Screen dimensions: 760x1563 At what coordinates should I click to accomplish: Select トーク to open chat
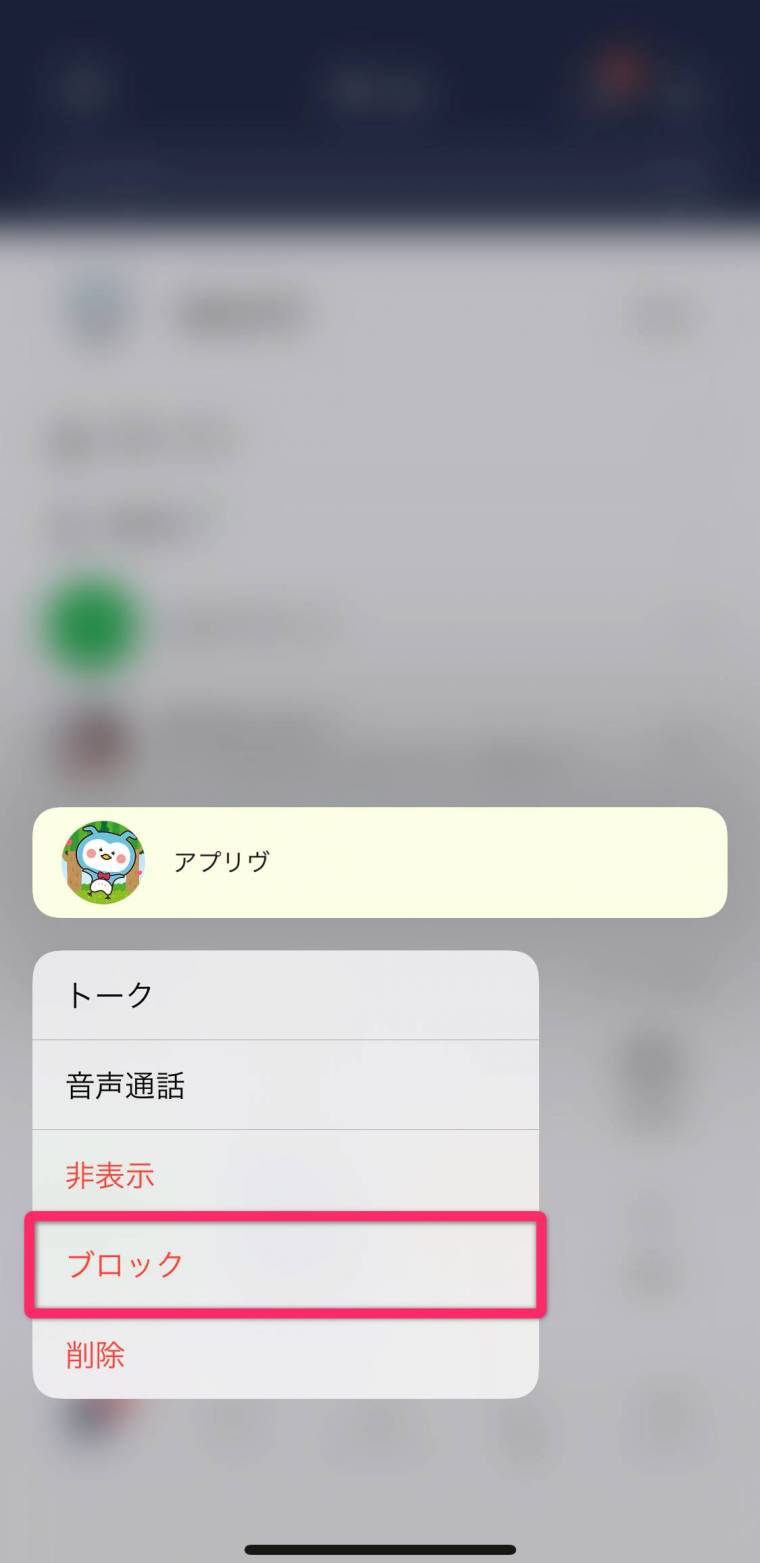point(285,995)
